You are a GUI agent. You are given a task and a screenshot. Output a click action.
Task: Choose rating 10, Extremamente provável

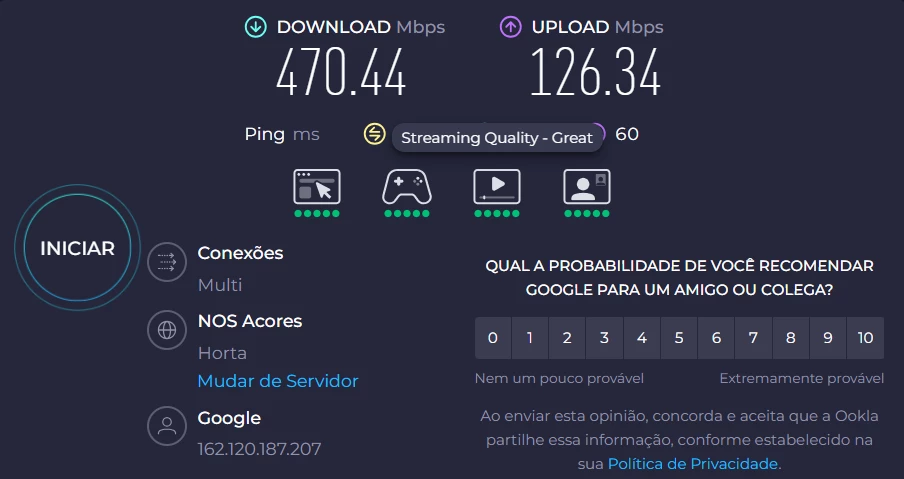[865, 338]
